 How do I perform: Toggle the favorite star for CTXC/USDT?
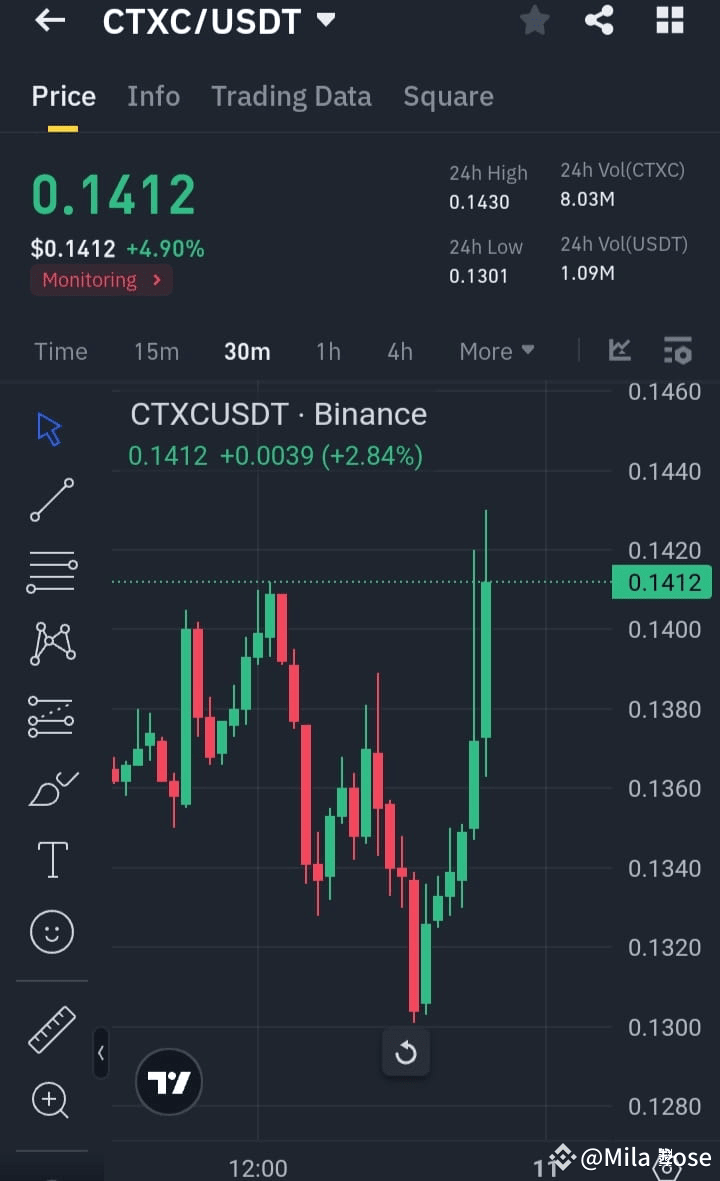coord(534,20)
